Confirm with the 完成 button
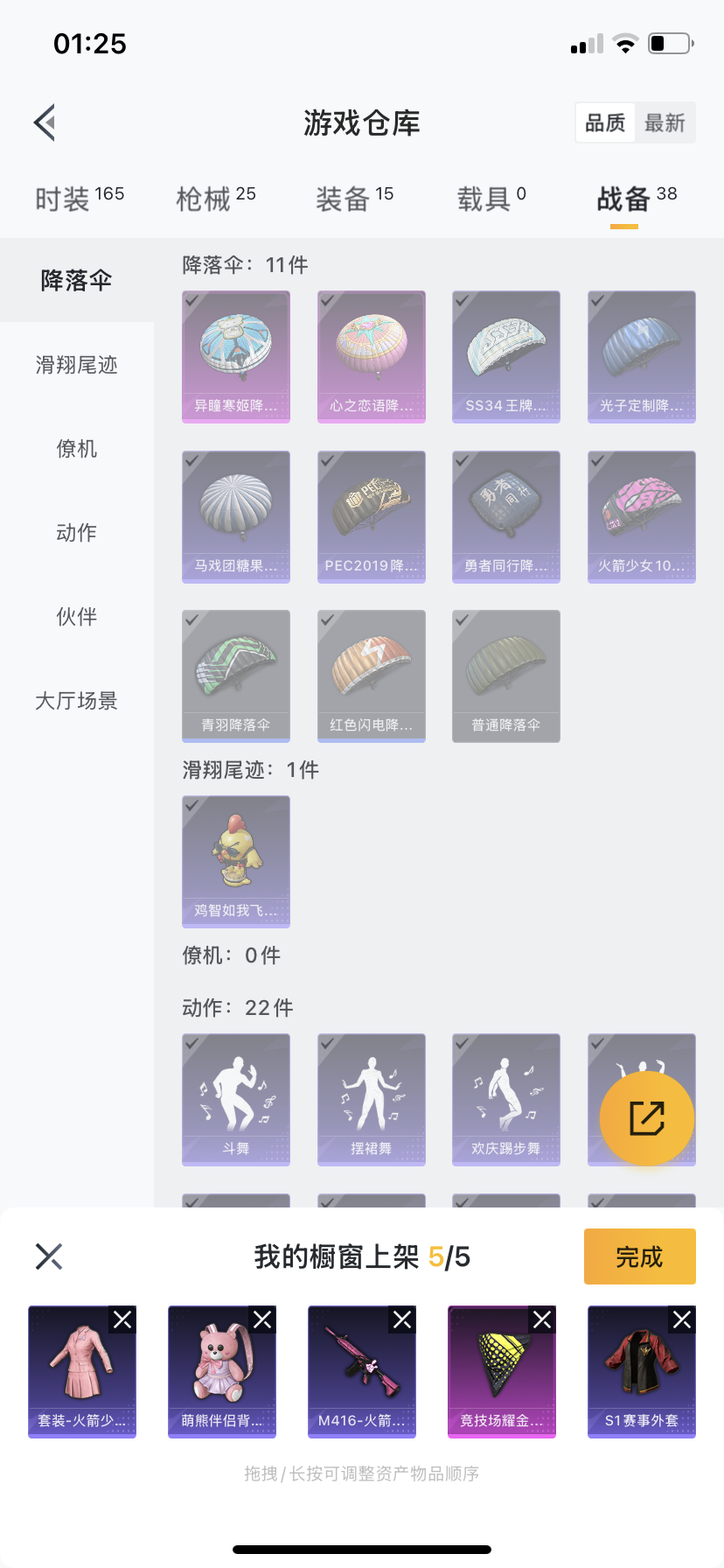This screenshot has height=1568, width=724. pos(639,1256)
